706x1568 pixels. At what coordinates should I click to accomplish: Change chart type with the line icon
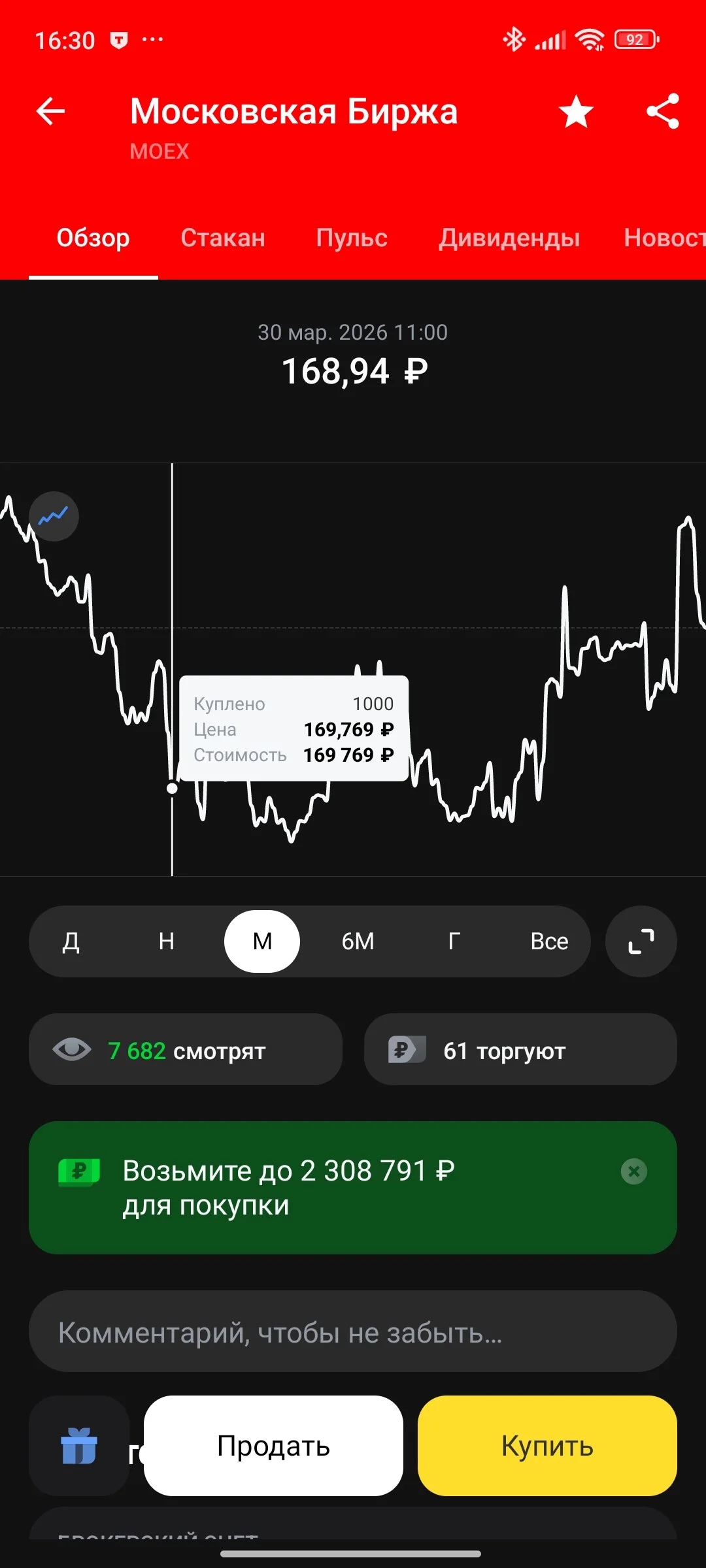pos(54,516)
